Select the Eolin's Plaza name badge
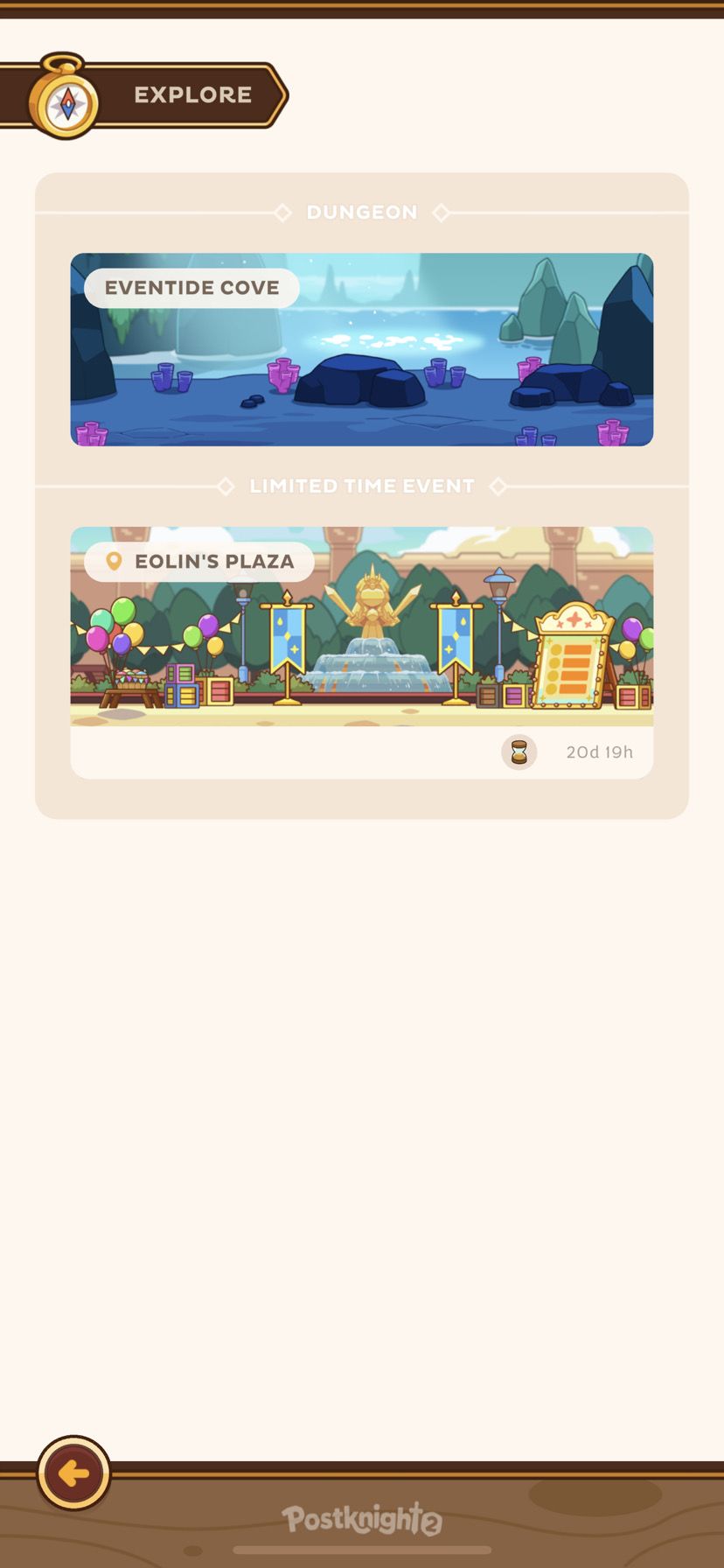Viewport: 724px width, 1568px height. coord(199,562)
